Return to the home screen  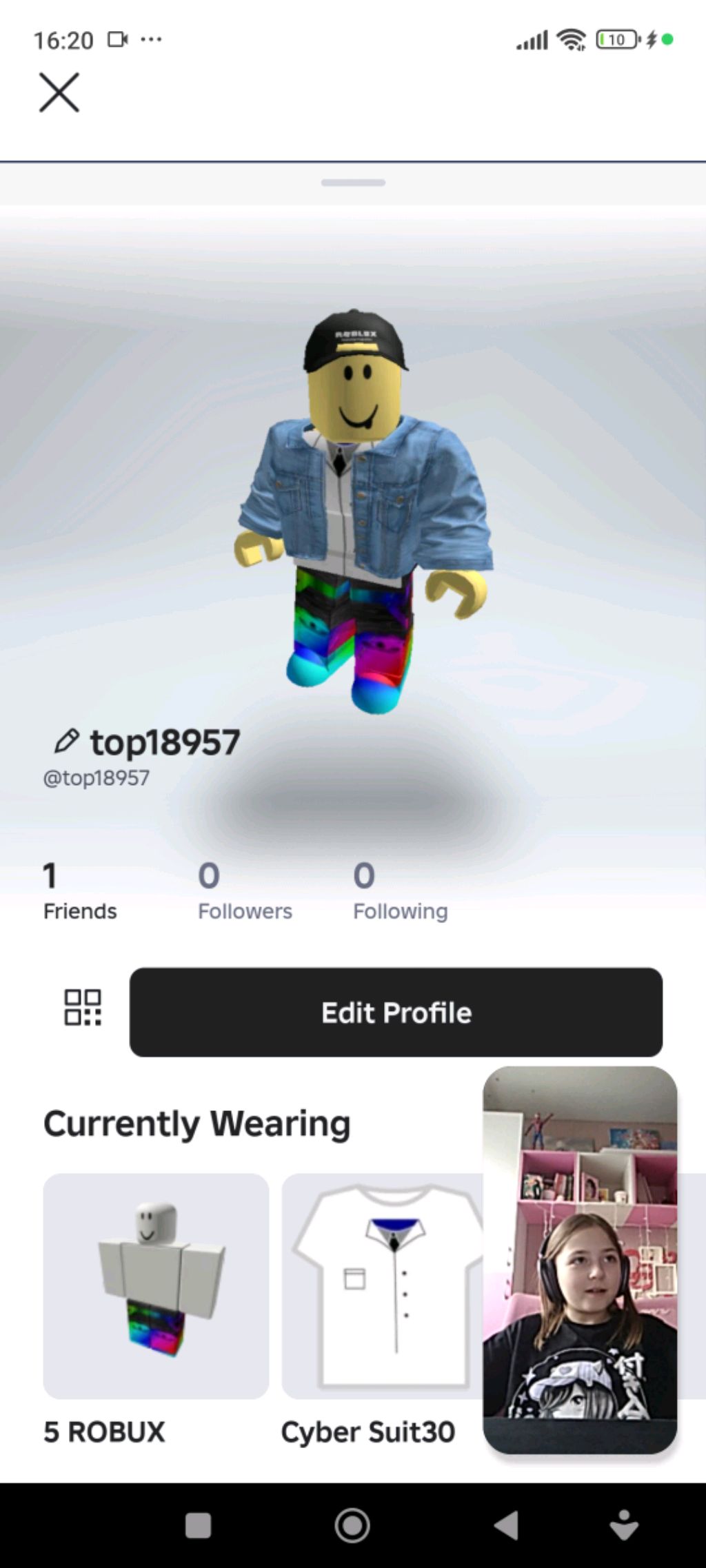coord(352,1525)
